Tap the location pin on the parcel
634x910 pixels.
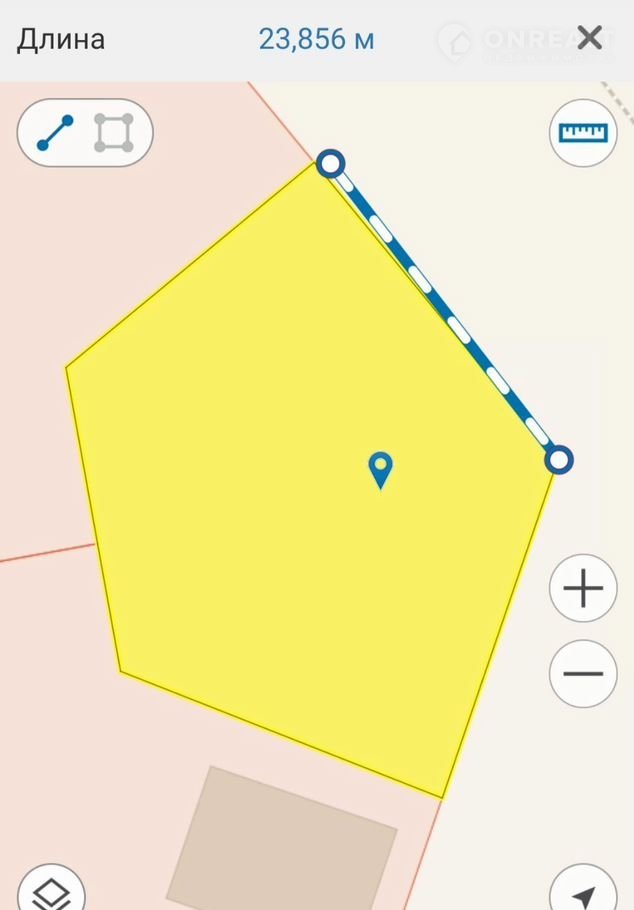(x=380, y=469)
